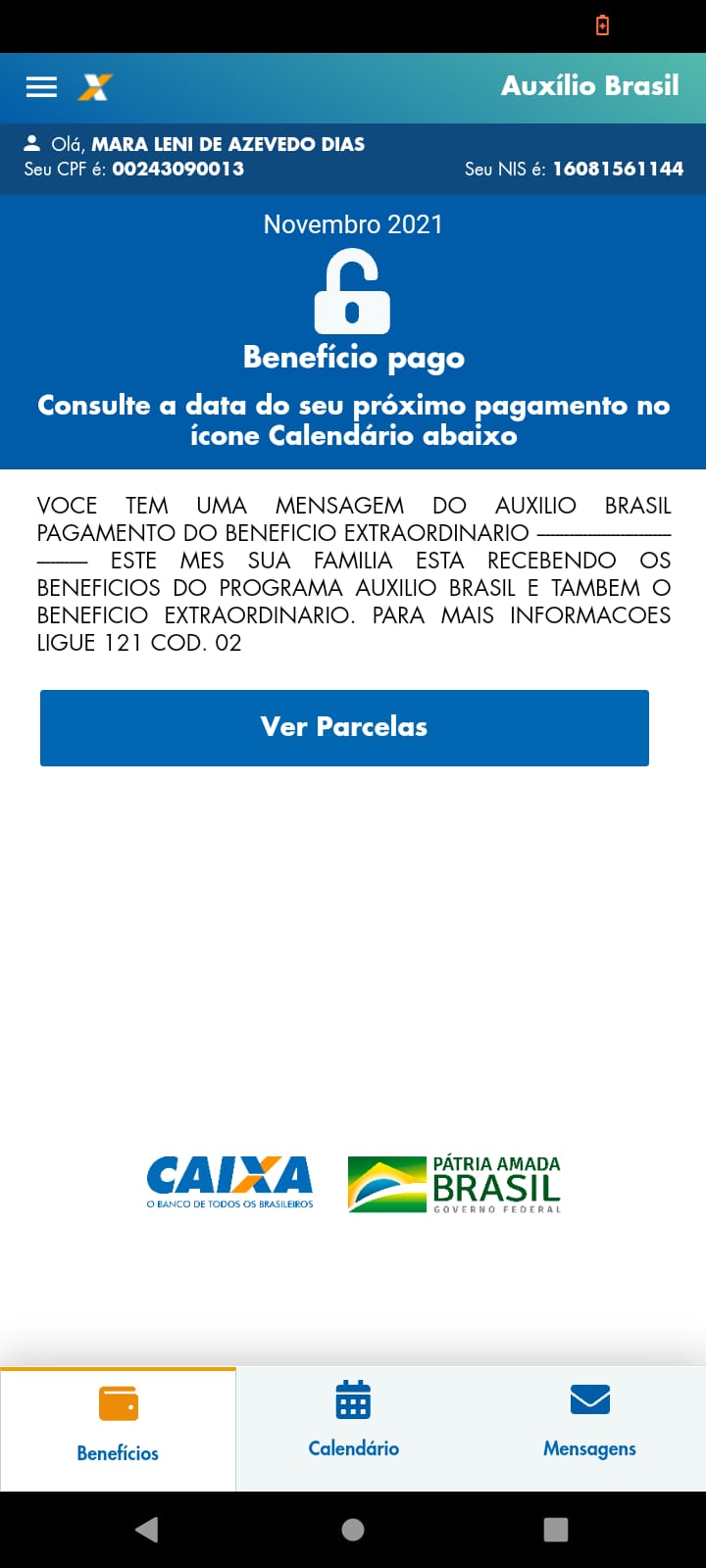
Task: Select the Benefícios tab
Action: (118, 1429)
